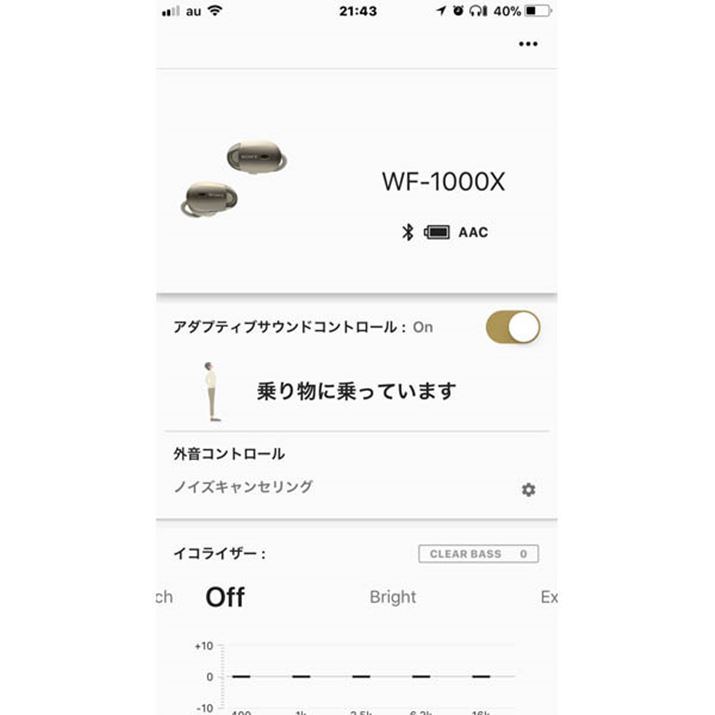The height and width of the screenshot is (715, 715).
Task: Open the three-dot overflow menu
Action: pos(528,44)
